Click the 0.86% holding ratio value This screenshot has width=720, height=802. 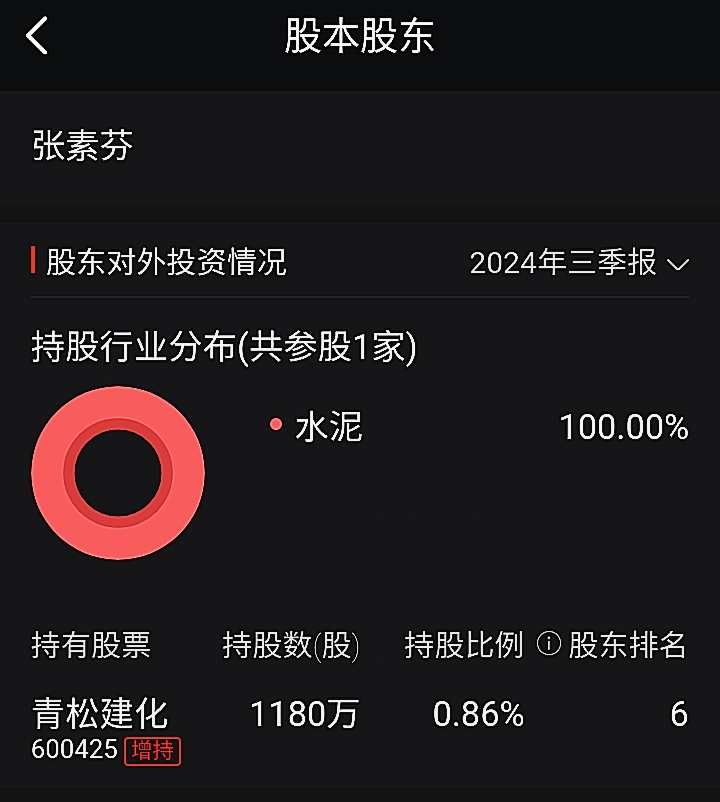tap(478, 715)
